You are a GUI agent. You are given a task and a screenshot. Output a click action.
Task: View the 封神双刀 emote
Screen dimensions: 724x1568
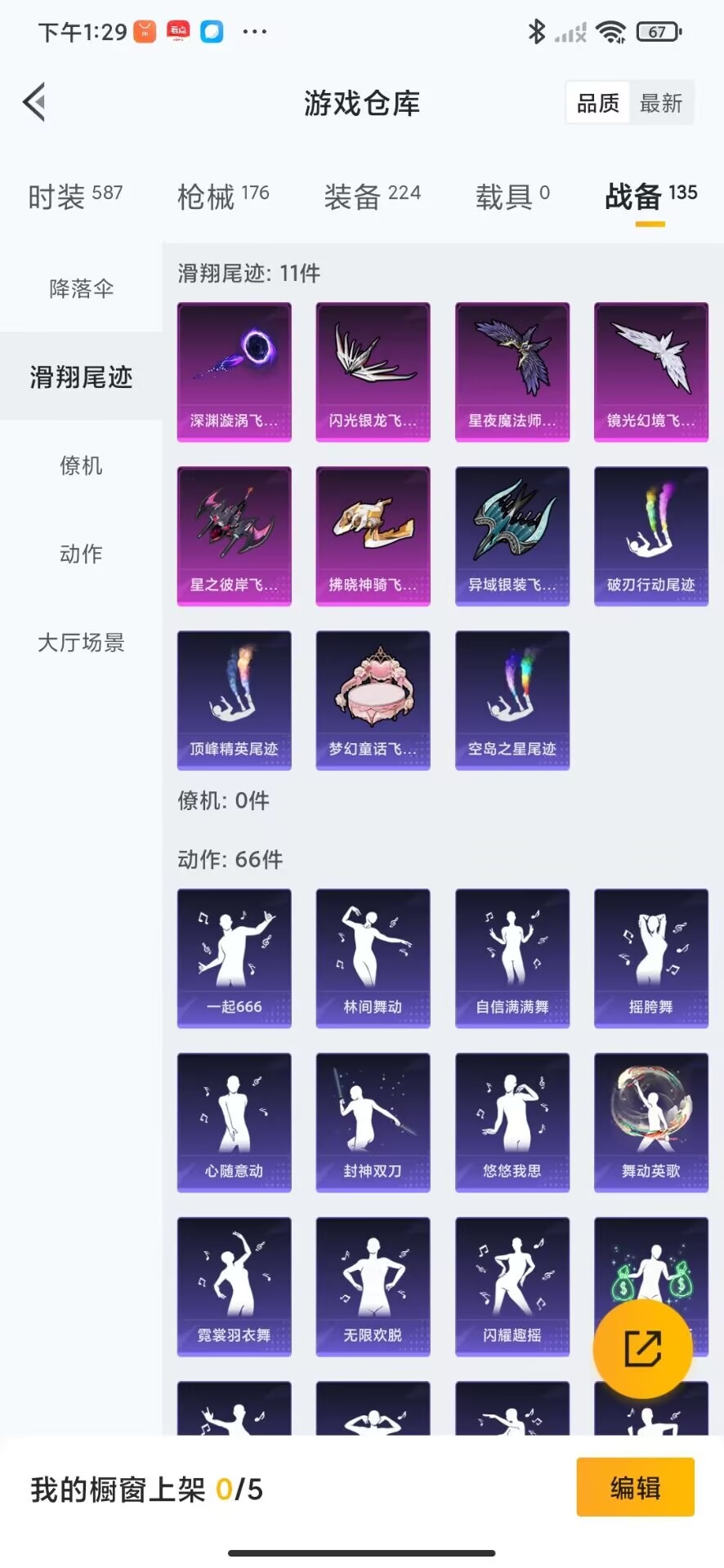(373, 1123)
